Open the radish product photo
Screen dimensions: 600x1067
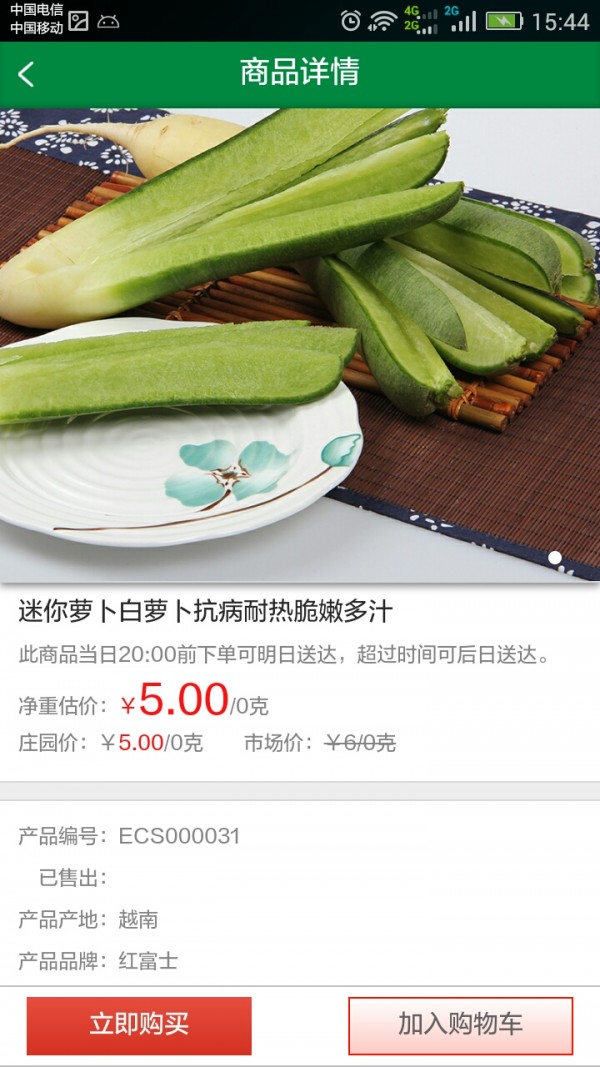(300, 345)
